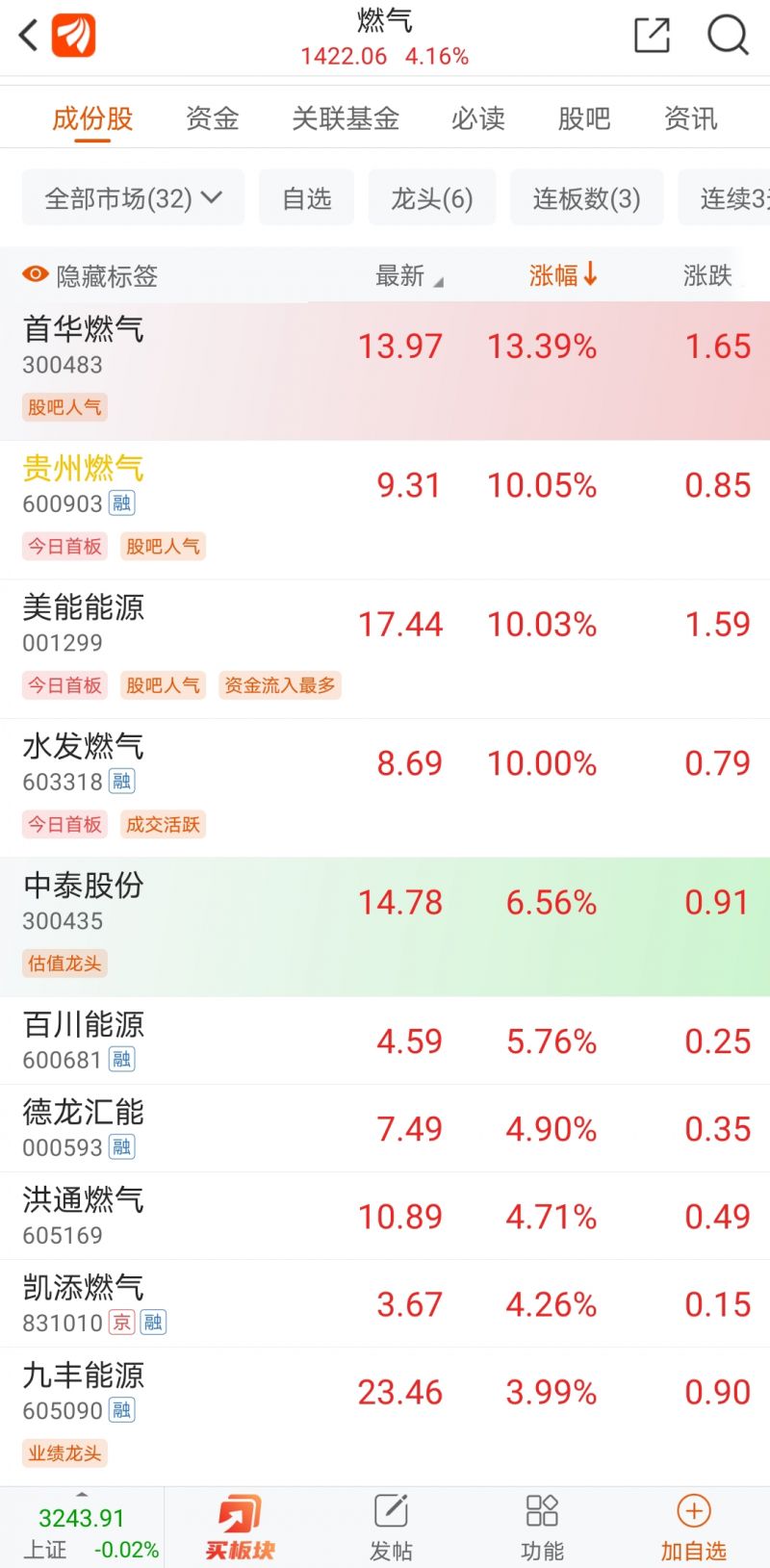Sort descending by 涨幅 column

click(x=564, y=274)
